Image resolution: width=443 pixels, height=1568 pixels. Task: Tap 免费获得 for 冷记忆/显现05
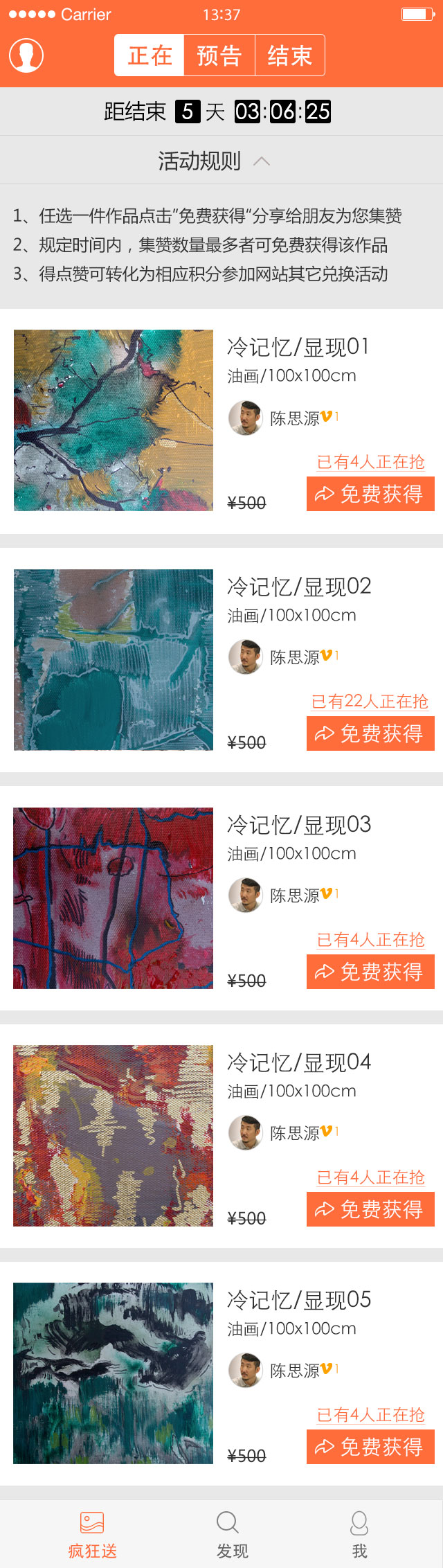[370, 1447]
